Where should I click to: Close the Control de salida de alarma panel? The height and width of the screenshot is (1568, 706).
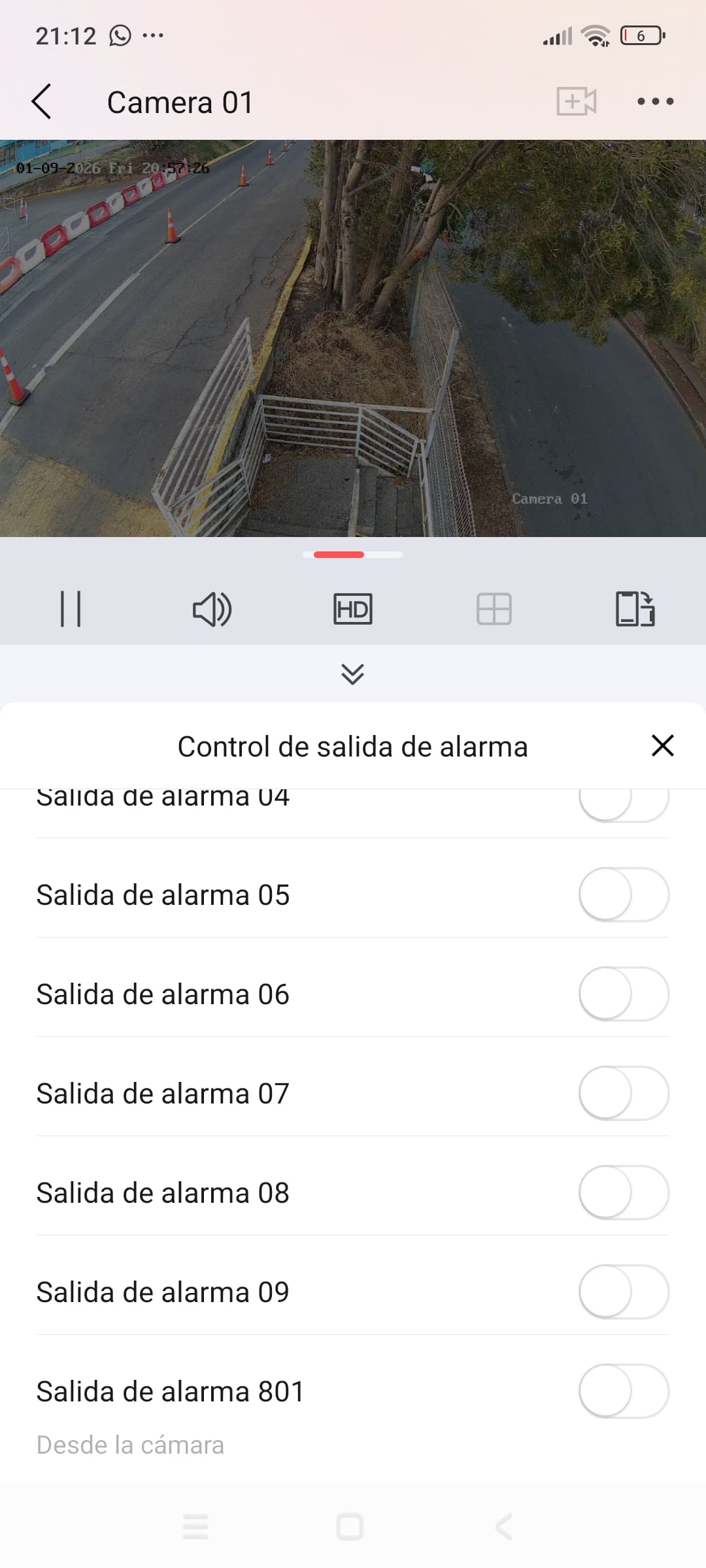click(x=662, y=745)
